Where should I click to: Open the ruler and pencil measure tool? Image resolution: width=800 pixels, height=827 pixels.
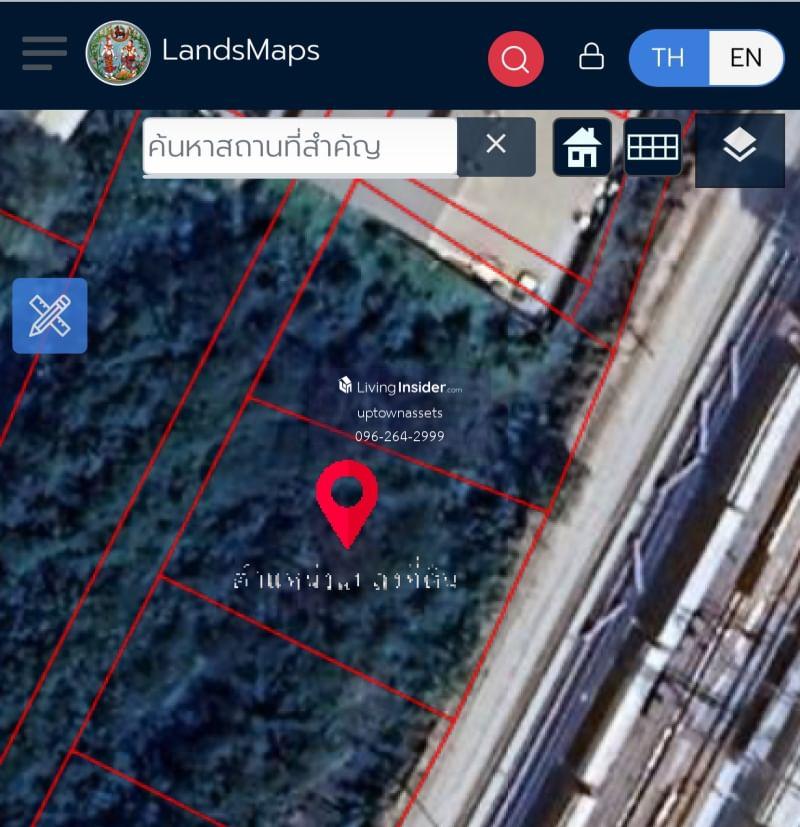pyautogui.click(x=50, y=316)
